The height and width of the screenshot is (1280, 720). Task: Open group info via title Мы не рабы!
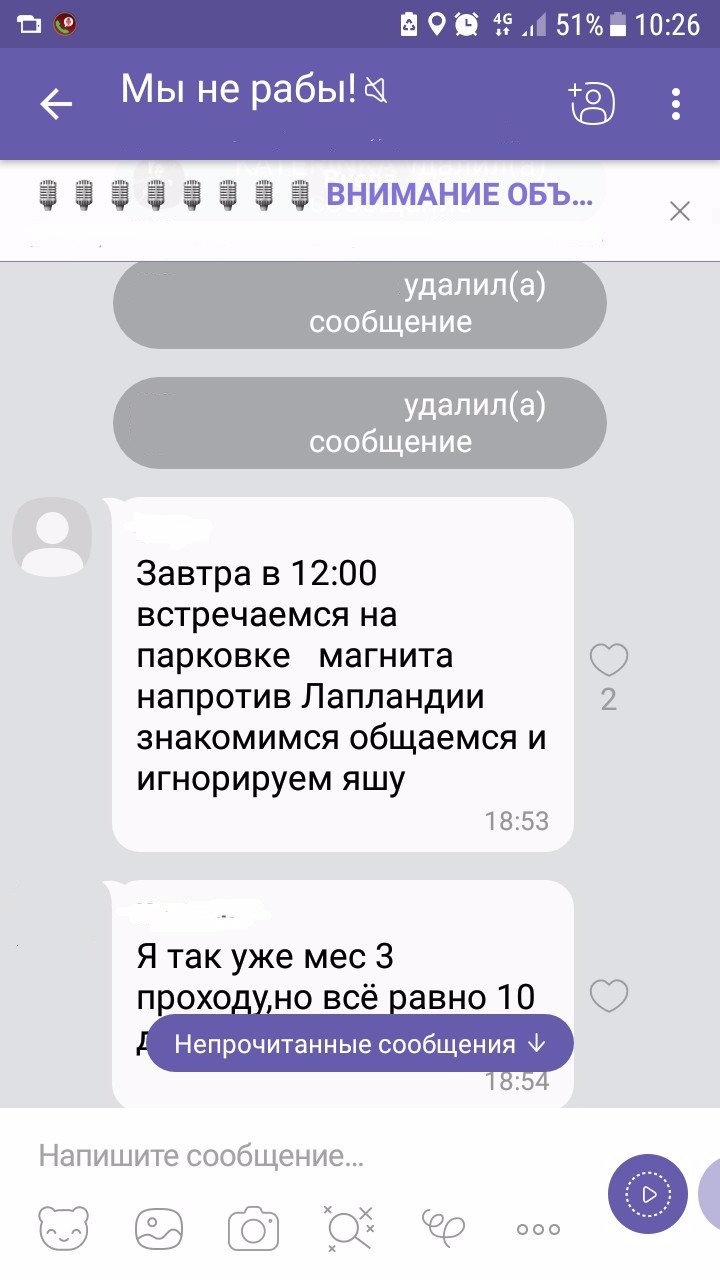238,92
